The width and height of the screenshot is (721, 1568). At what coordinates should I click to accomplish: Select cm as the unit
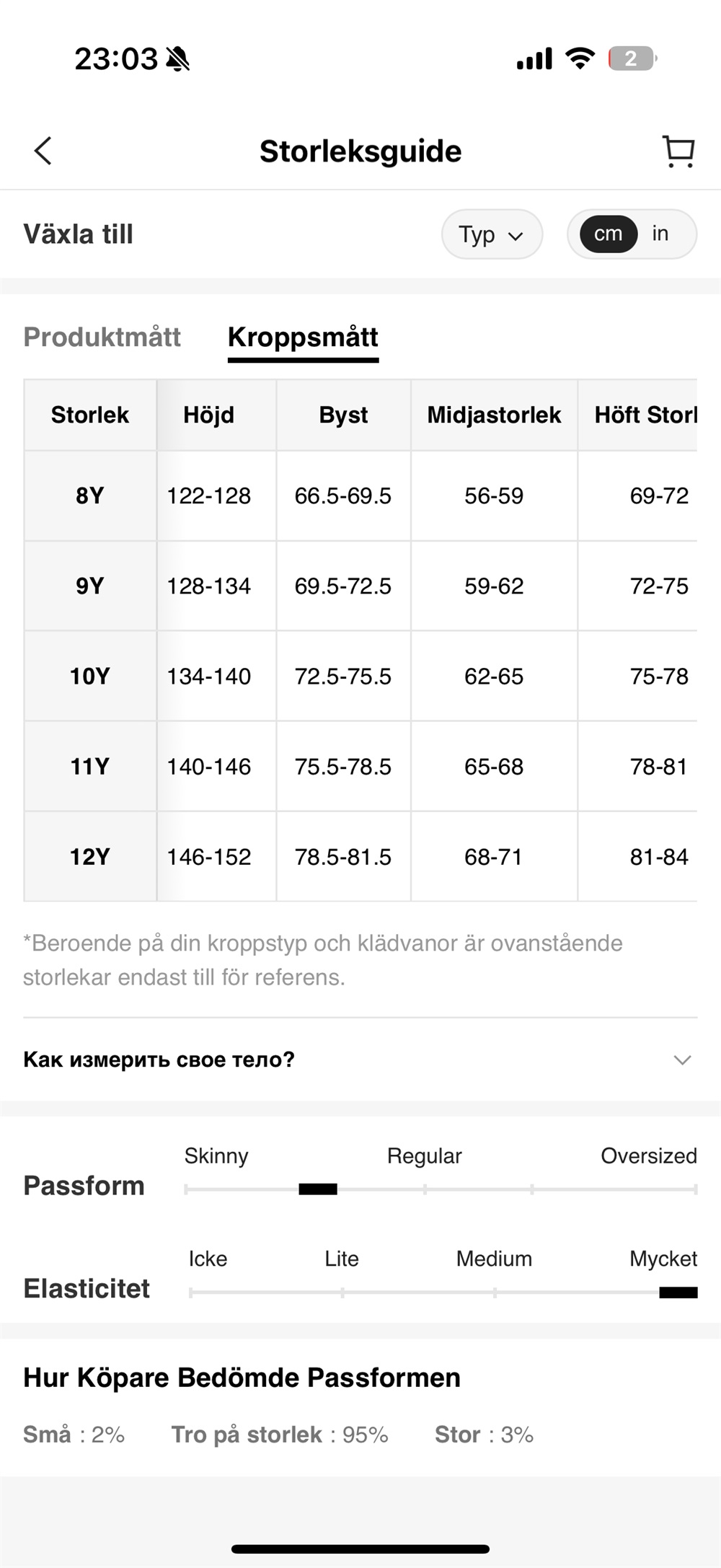(x=608, y=234)
